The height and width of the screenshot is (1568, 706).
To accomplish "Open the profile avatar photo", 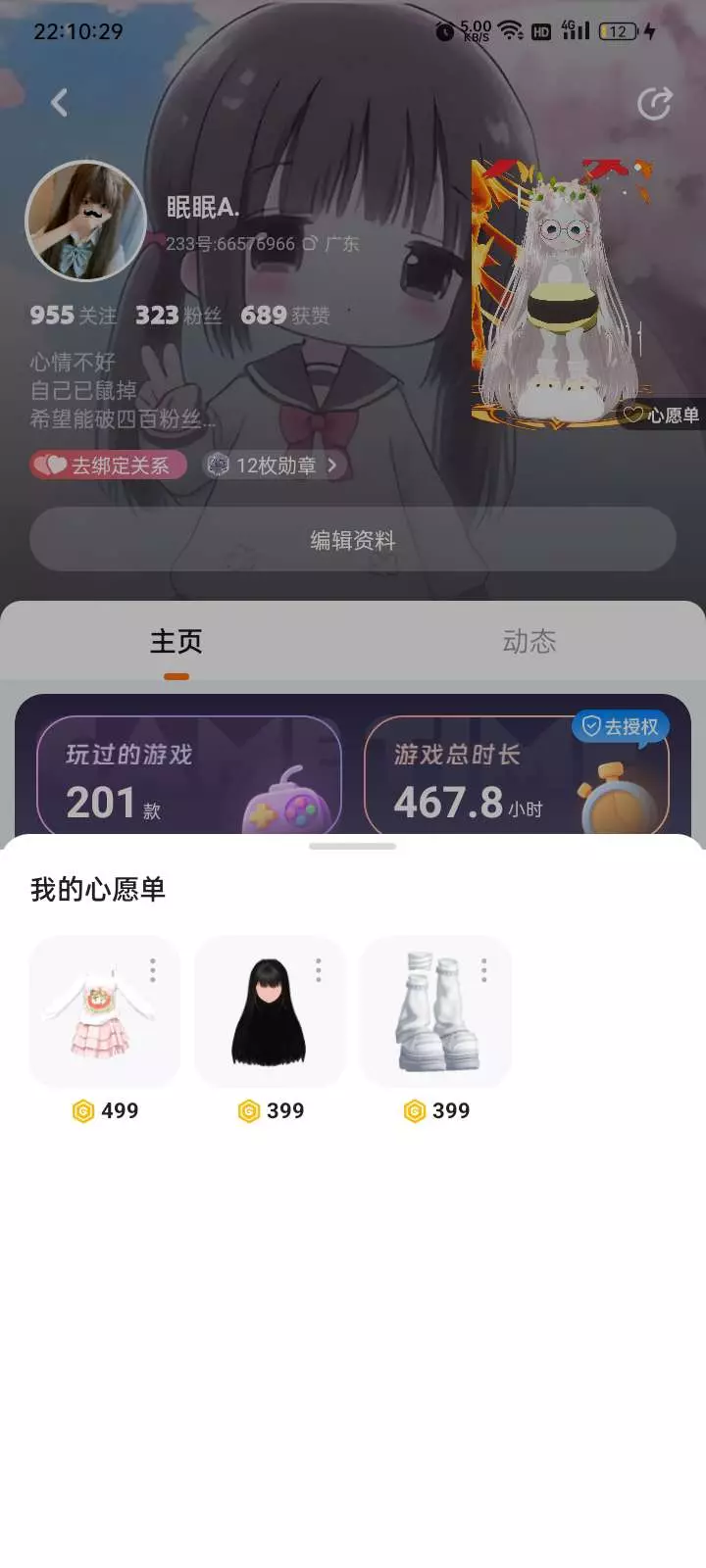I will (x=86, y=221).
